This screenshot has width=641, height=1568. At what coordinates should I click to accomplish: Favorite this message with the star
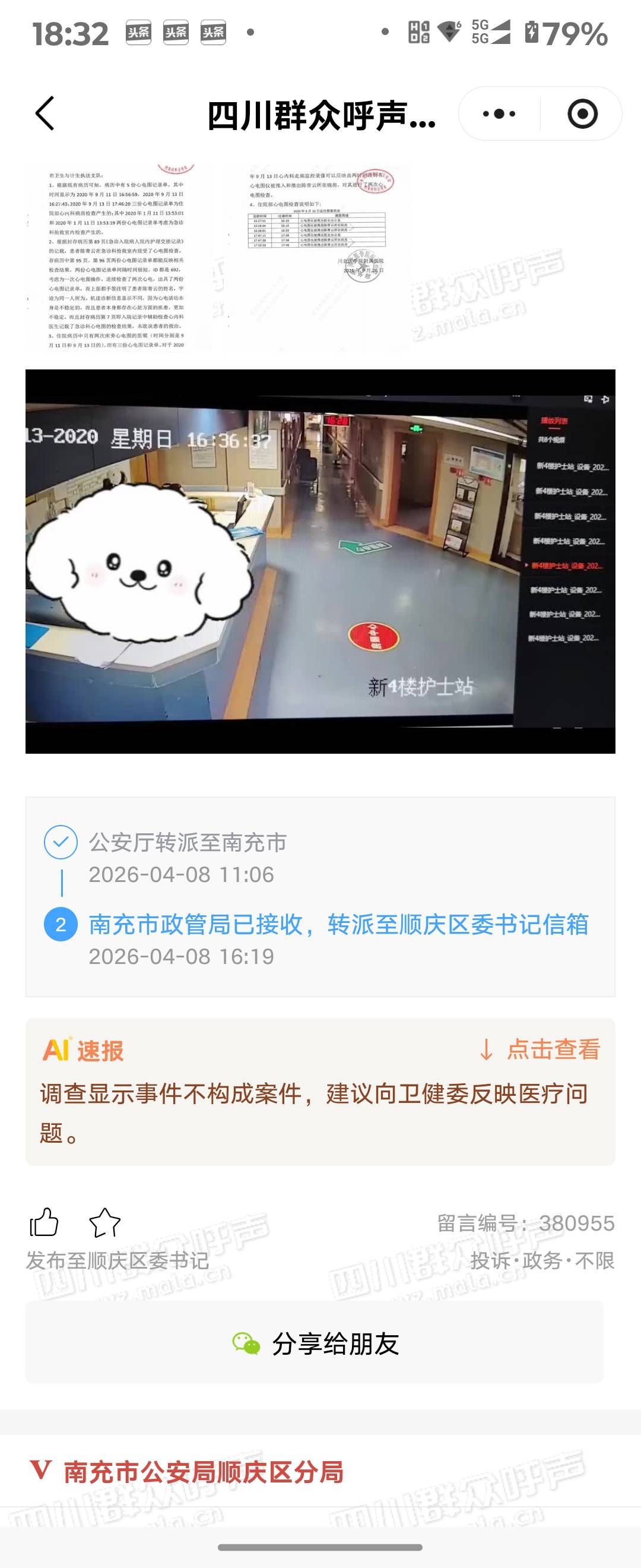[x=104, y=1222]
